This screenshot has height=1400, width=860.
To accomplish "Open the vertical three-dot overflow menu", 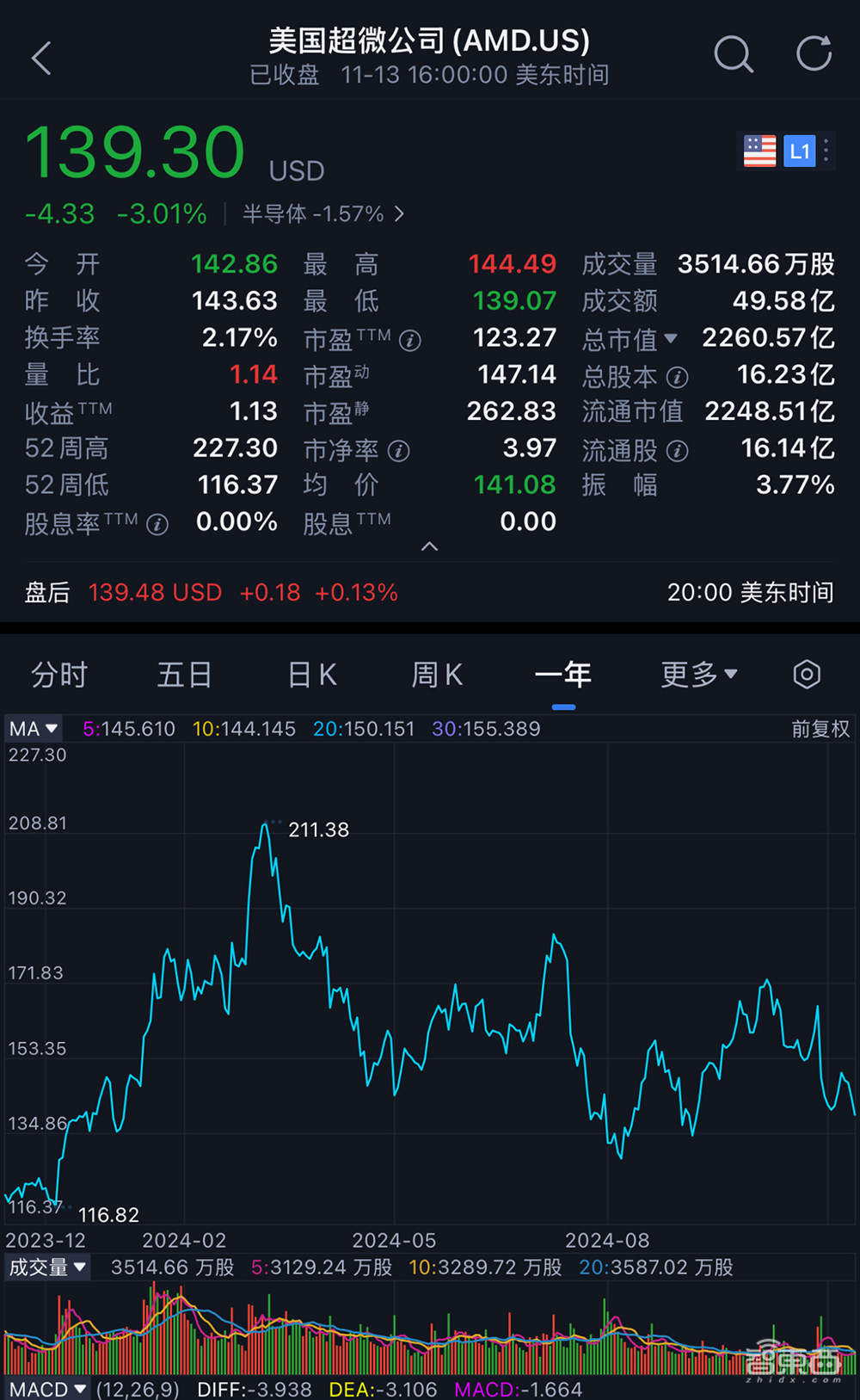I will (825, 151).
